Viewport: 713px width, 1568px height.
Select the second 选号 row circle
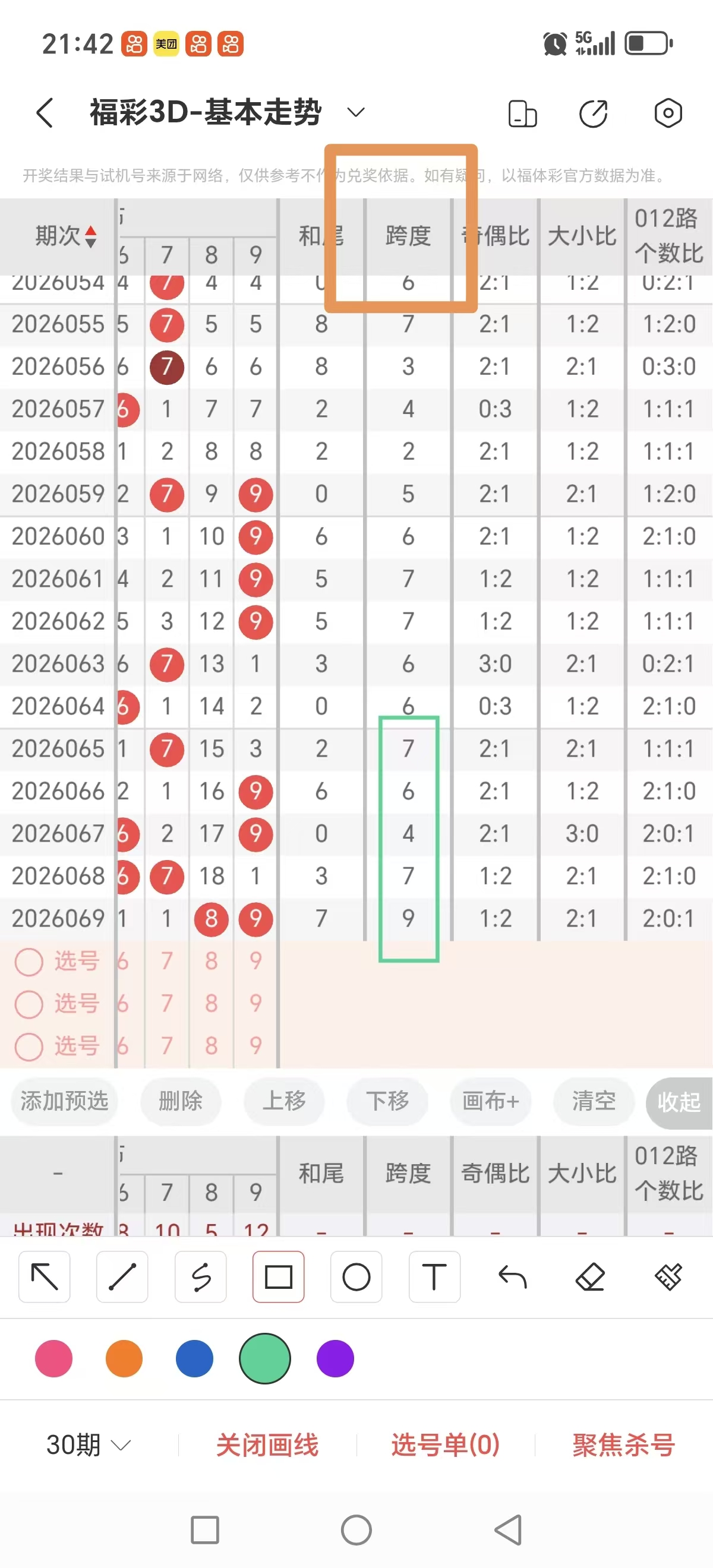coord(29,1004)
